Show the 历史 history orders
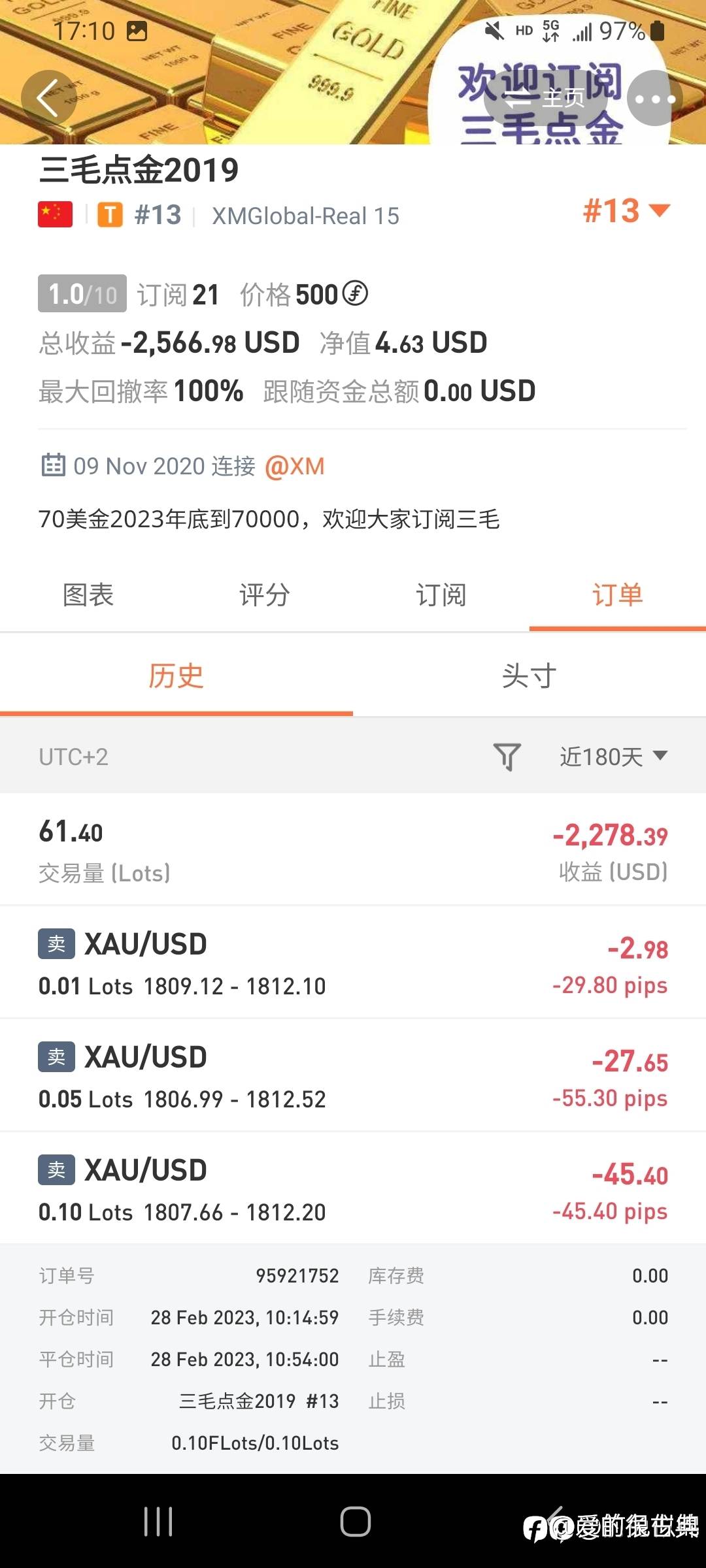Screen dimensions: 706x1568 tap(176, 676)
